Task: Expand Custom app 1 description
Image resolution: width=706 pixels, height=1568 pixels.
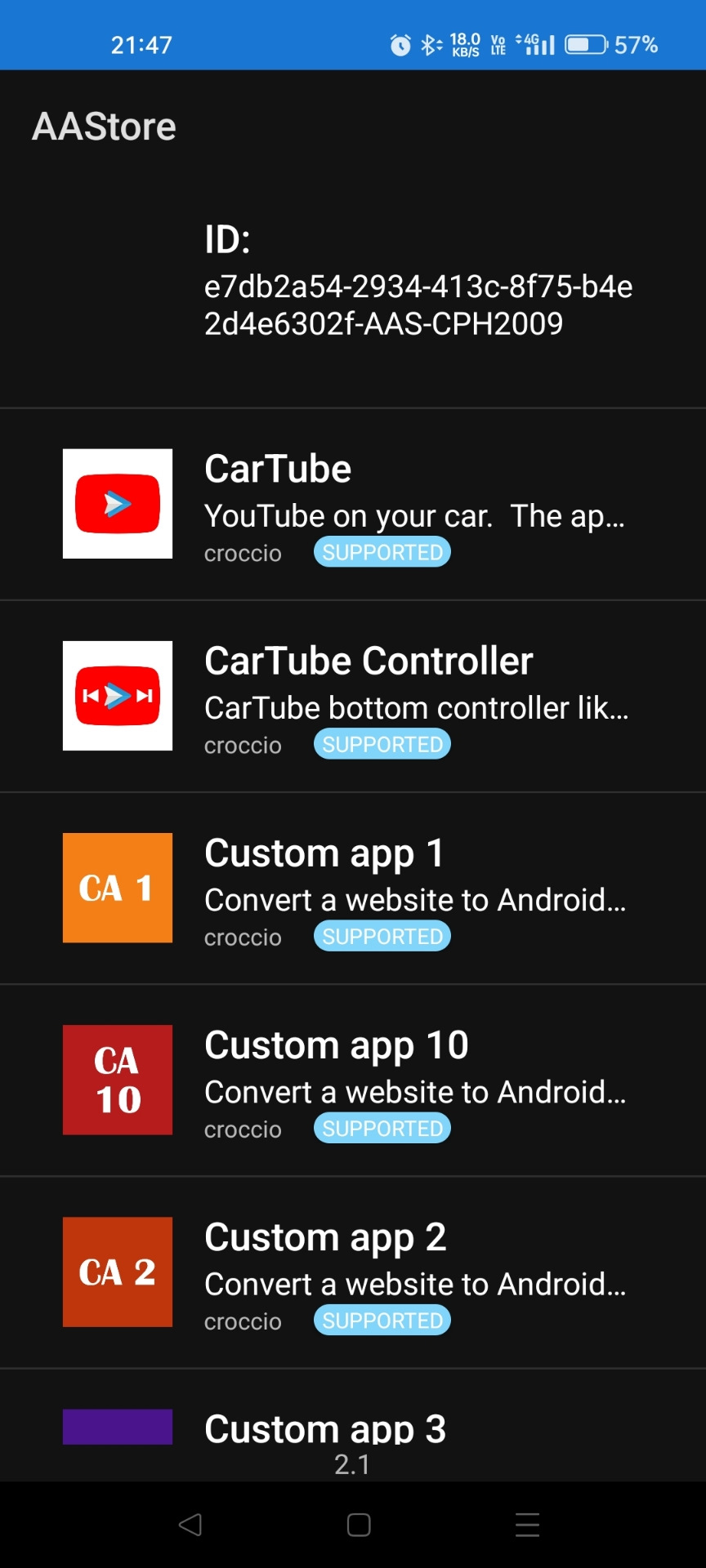Action: [x=415, y=900]
